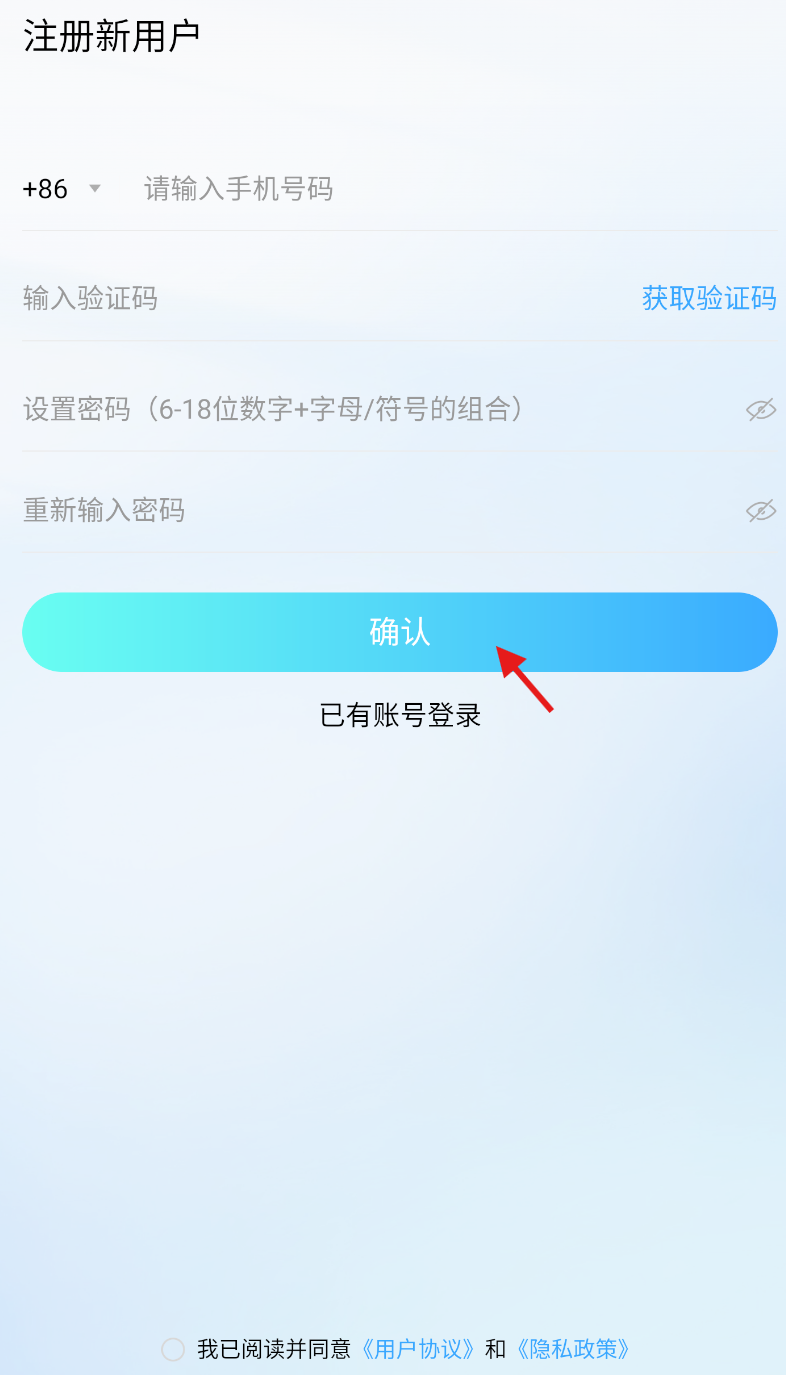Image resolution: width=786 pixels, height=1375 pixels.
Task: Go to 已有账号登录 existing account login
Action: [x=400, y=715]
